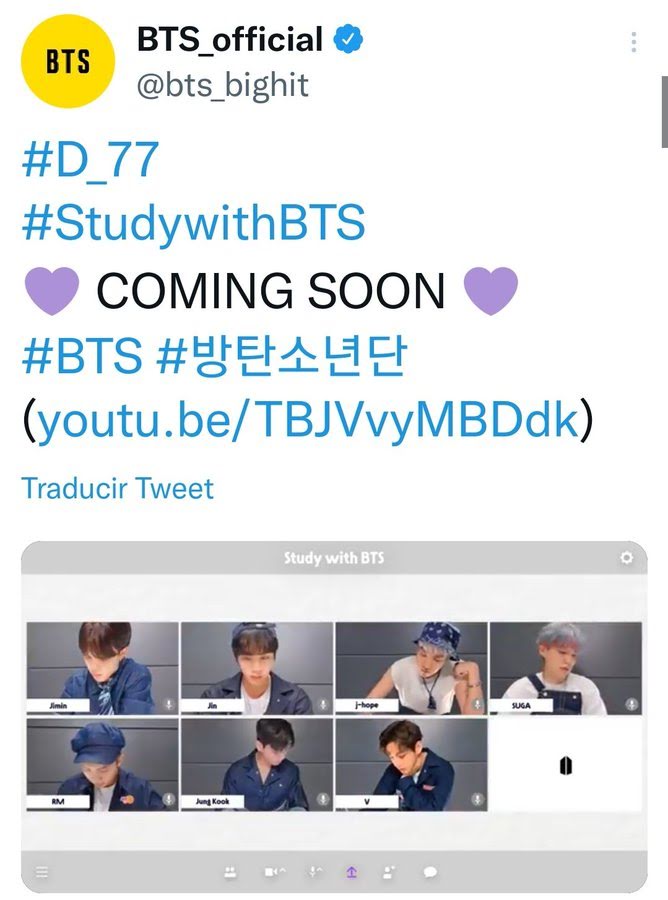Screen dimensions: 668x900
Task: Tap Traducir Tweet to translate
Action: (x=117, y=489)
